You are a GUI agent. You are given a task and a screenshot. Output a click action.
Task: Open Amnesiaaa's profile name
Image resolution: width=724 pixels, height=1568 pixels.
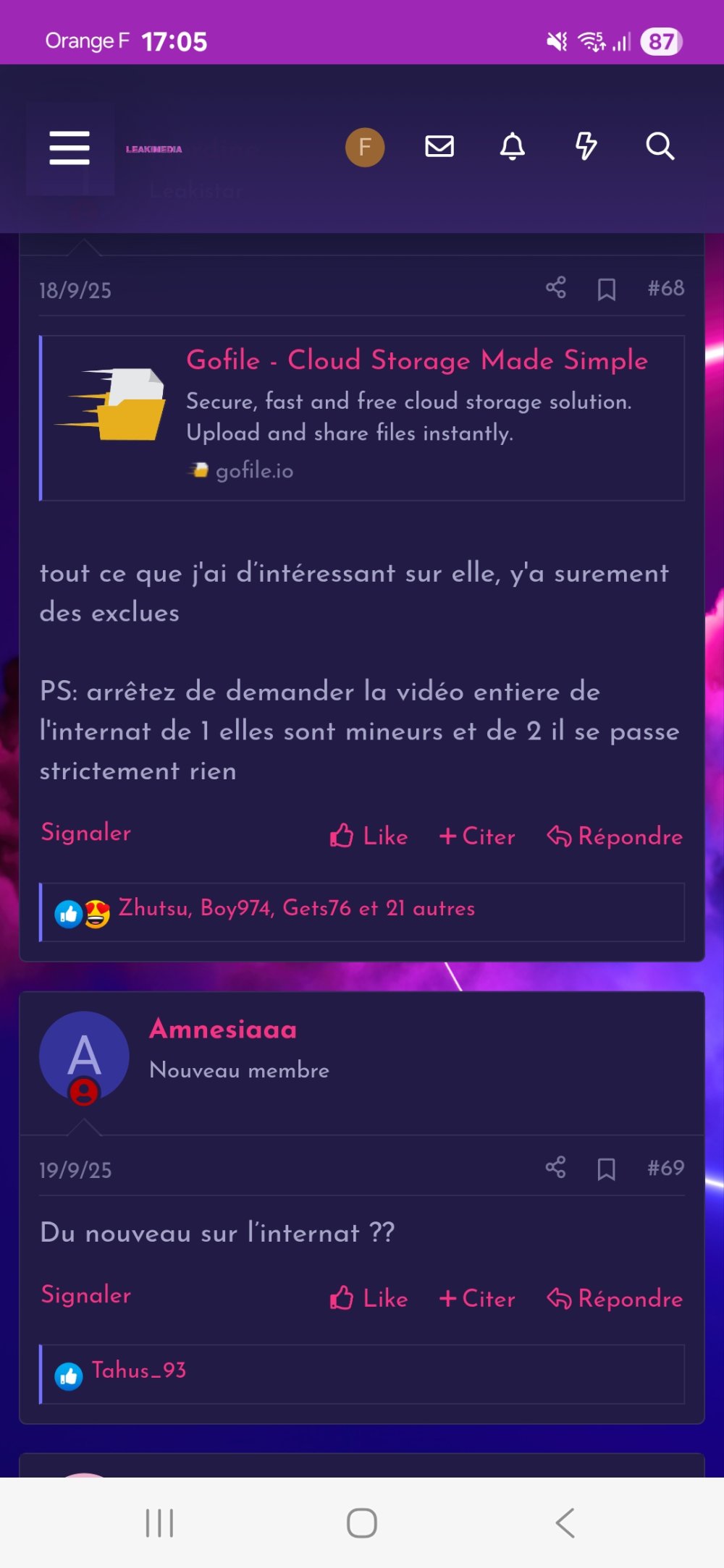(223, 1030)
